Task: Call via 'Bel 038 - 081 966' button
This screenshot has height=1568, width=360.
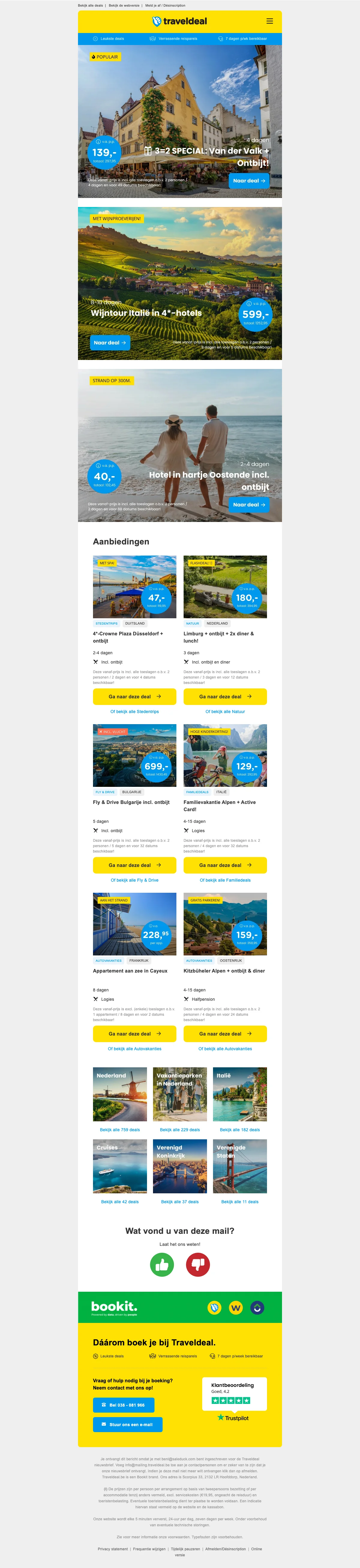Action: click(124, 1405)
